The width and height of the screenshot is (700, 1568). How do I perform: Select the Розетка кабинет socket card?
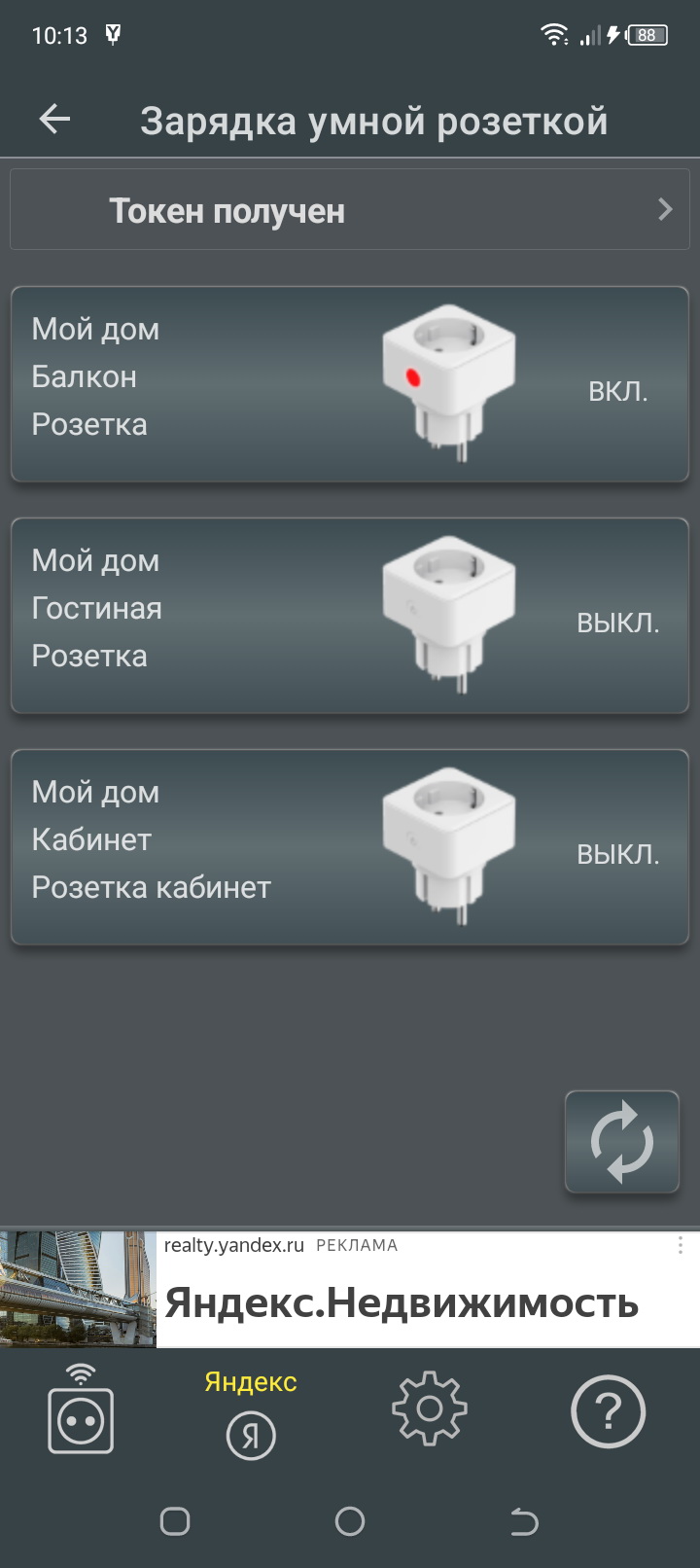[x=350, y=846]
